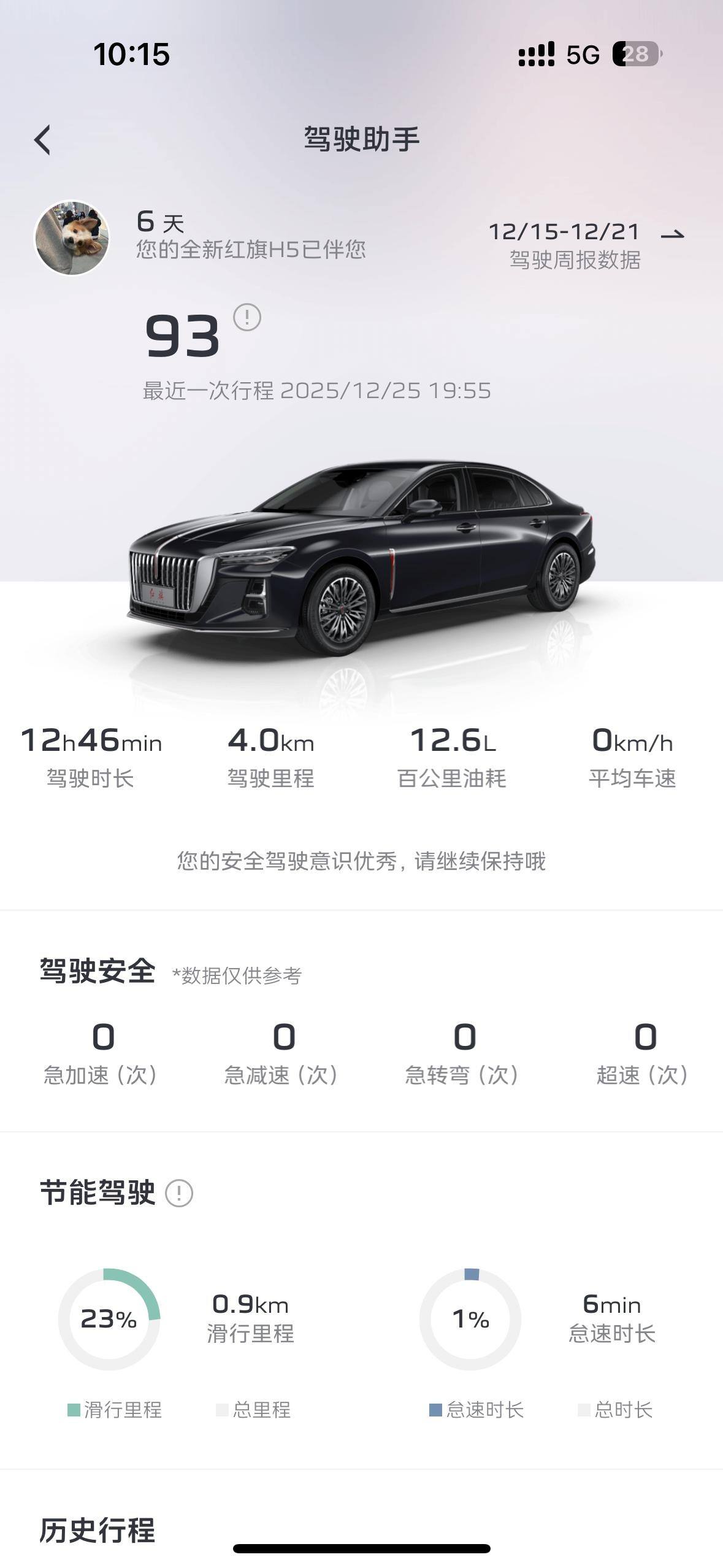This screenshot has height=1568, width=723.
Task: View info about the 93 driving score
Action: [247, 318]
